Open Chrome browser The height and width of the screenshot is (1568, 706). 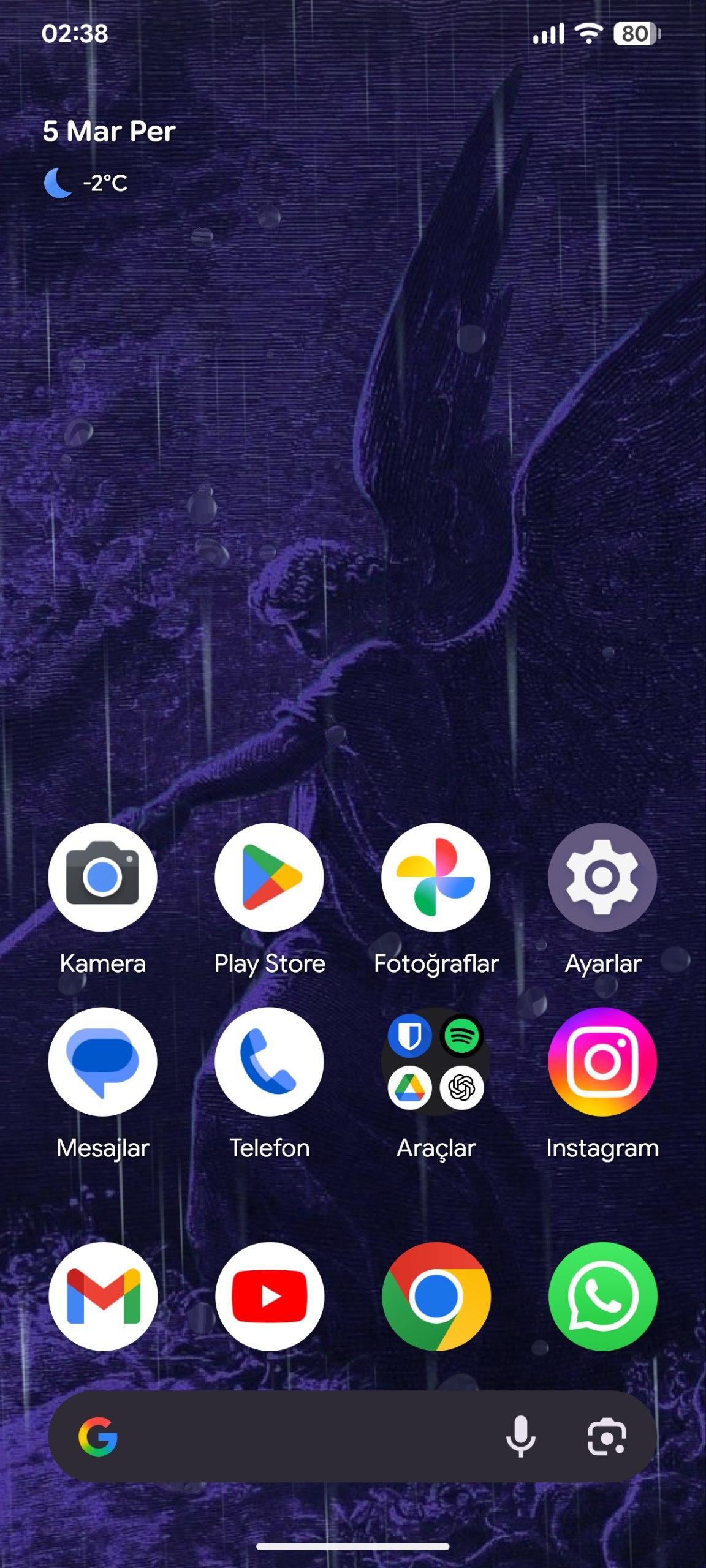pyautogui.click(x=436, y=1297)
